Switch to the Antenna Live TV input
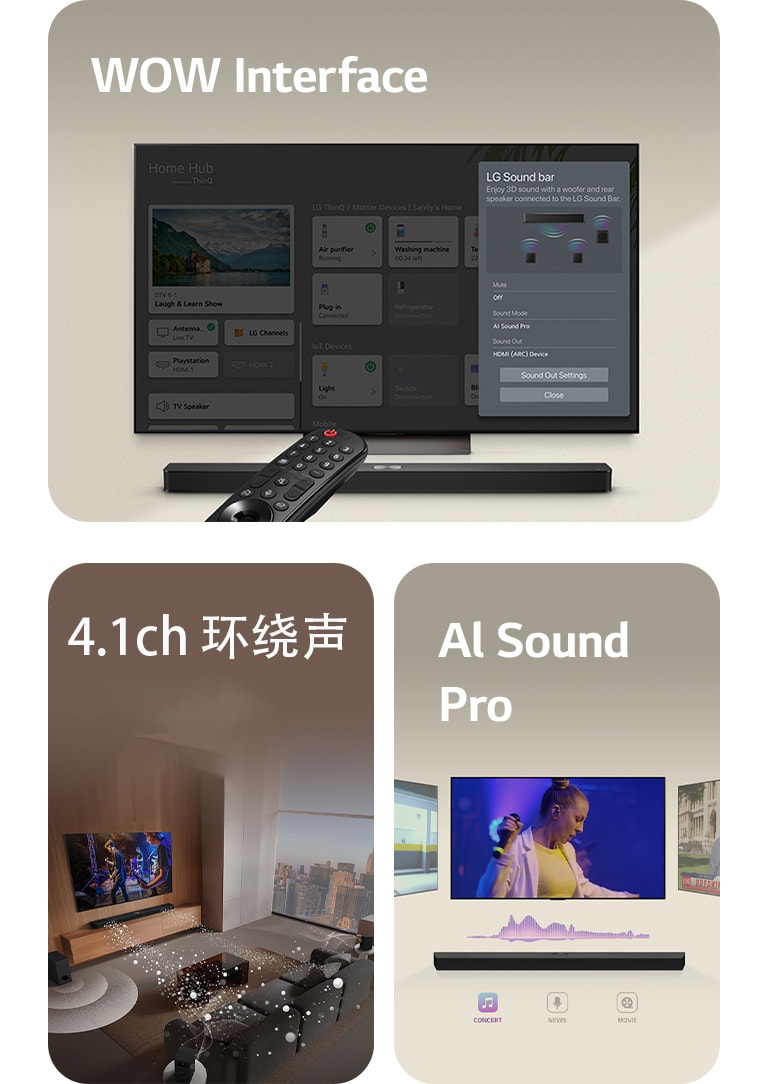This screenshot has height=1084, width=768. (x=185, y=333)
